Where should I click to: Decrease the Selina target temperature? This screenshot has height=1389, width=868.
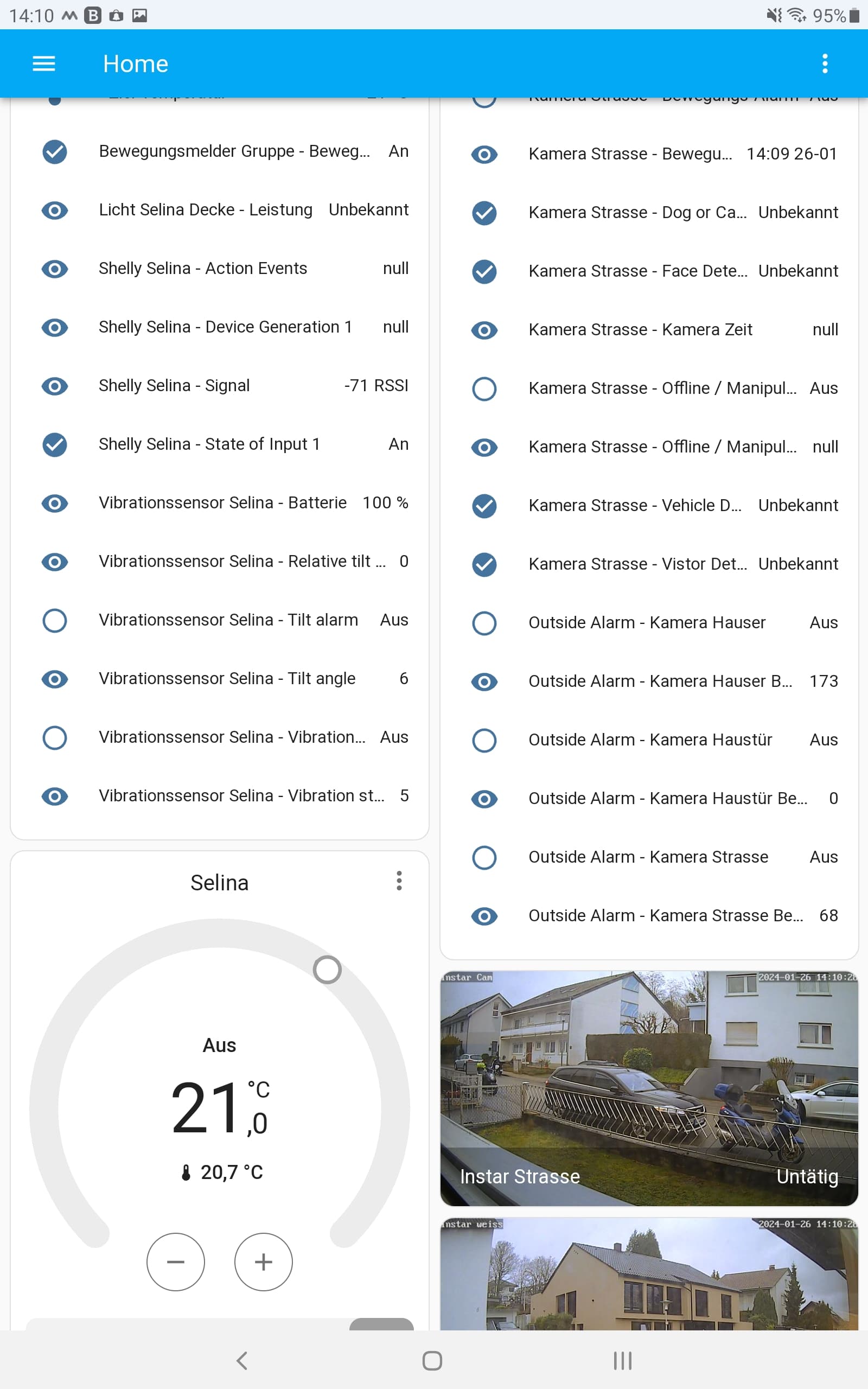(176, 1261)
